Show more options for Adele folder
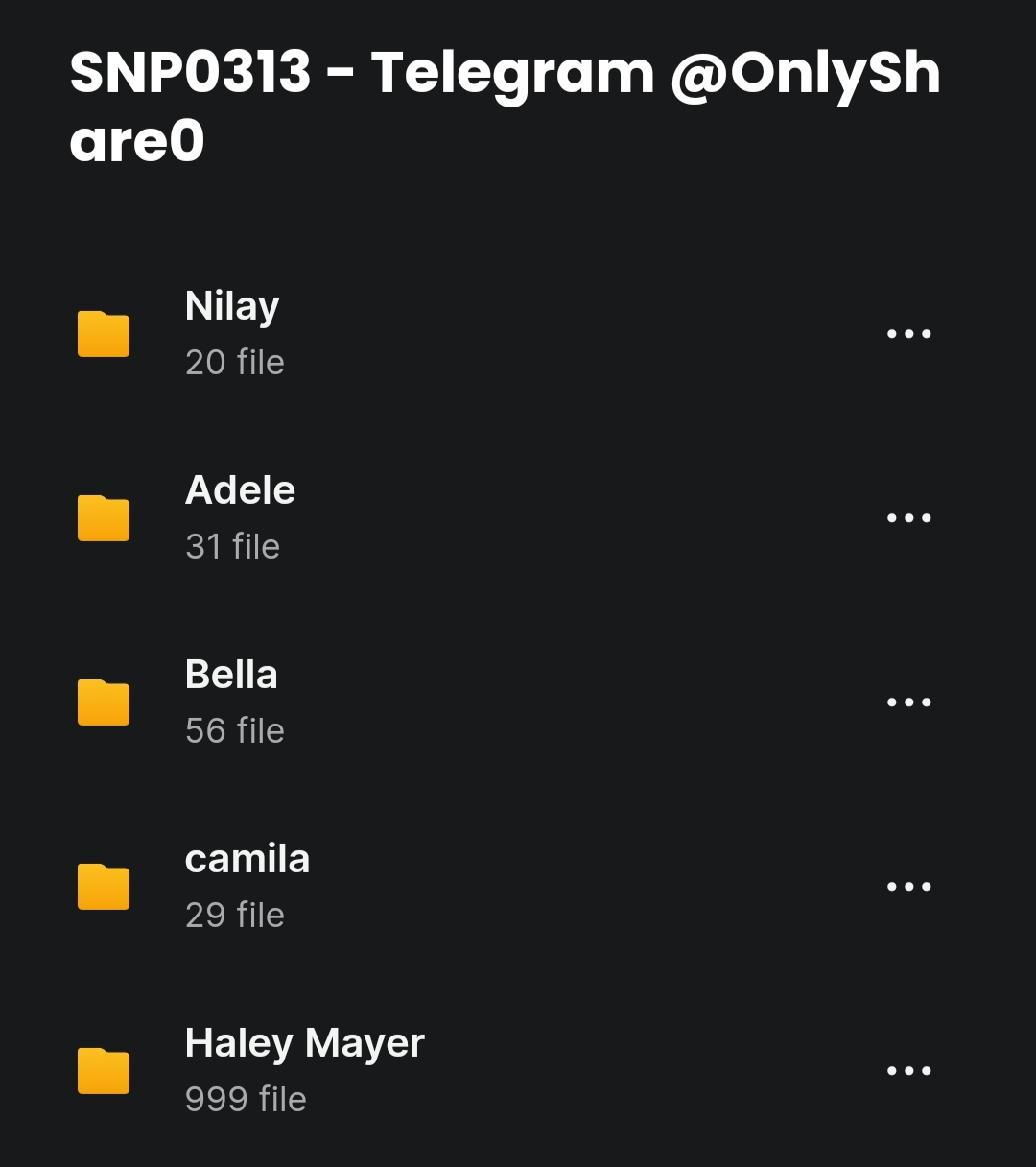The image size is (1036, 1167). click(908, 518)
